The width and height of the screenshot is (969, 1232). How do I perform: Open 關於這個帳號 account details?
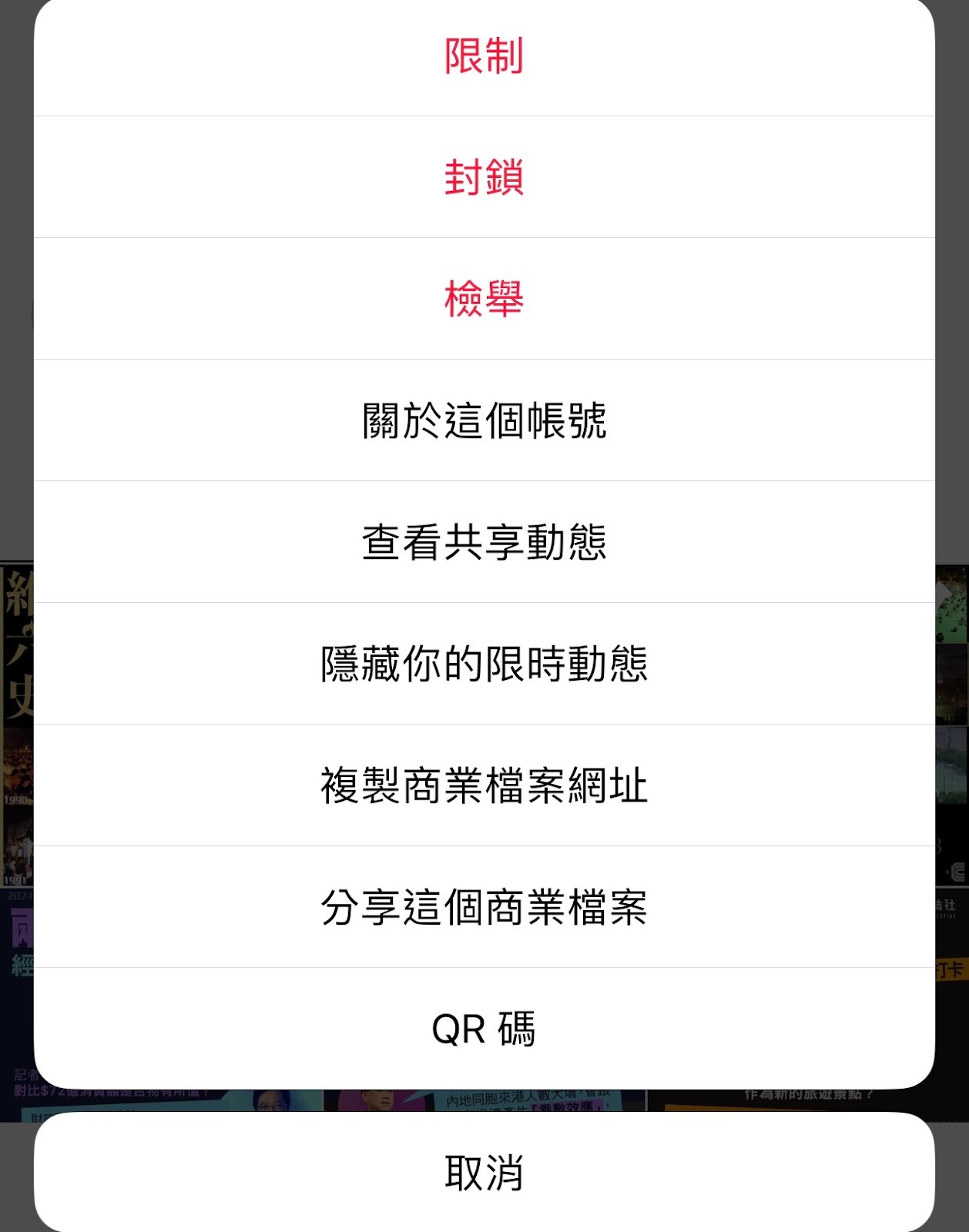pos(484,419)
